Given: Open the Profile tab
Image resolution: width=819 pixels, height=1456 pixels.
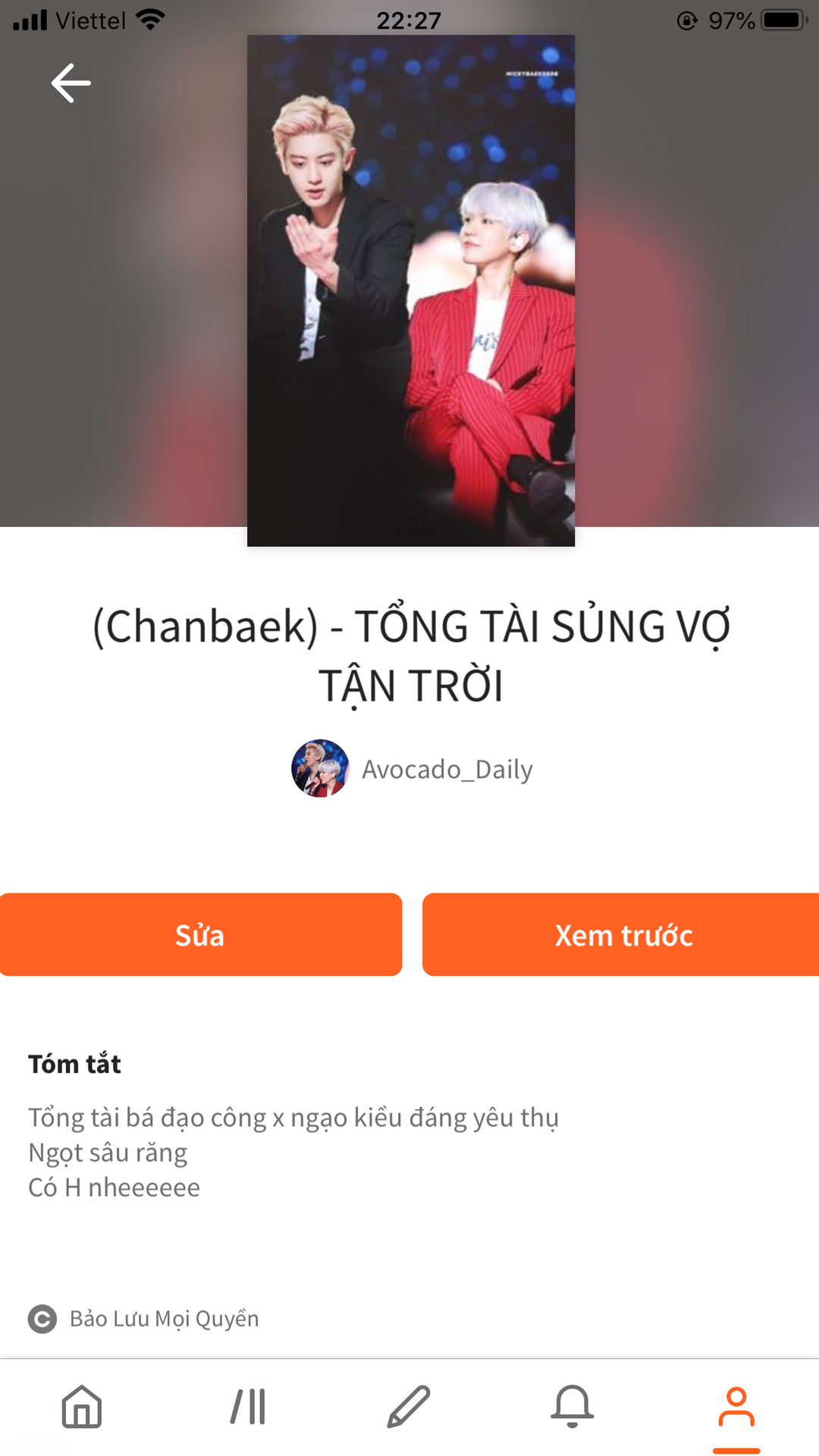Looking at the screenshot, I should click(736, 1407).
